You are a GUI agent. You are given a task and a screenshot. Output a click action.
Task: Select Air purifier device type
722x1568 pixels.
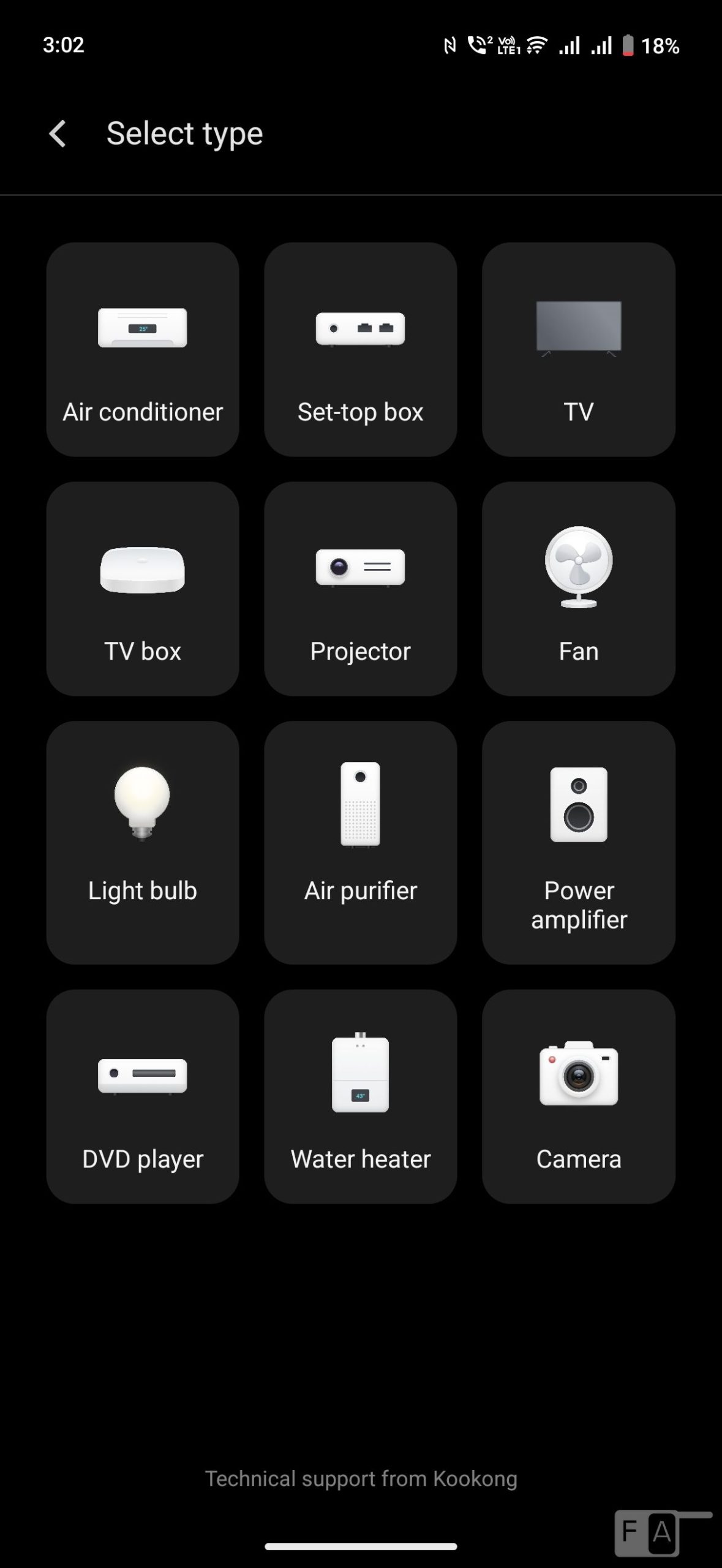click(360, 842)
